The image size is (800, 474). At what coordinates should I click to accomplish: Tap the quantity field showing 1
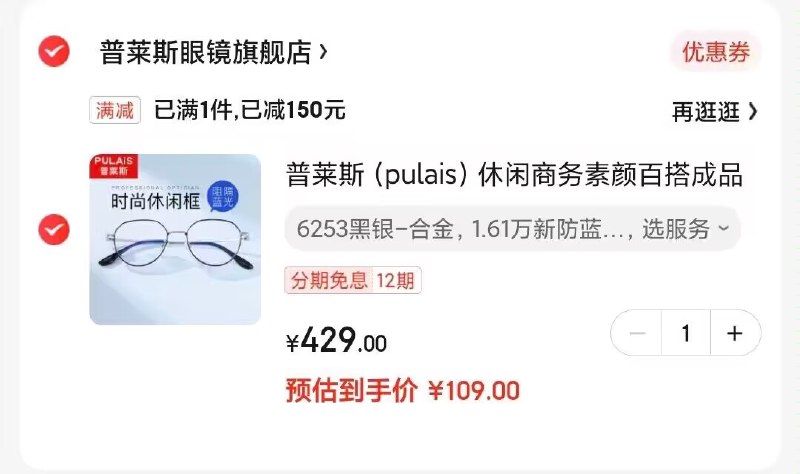click(686, 333)
